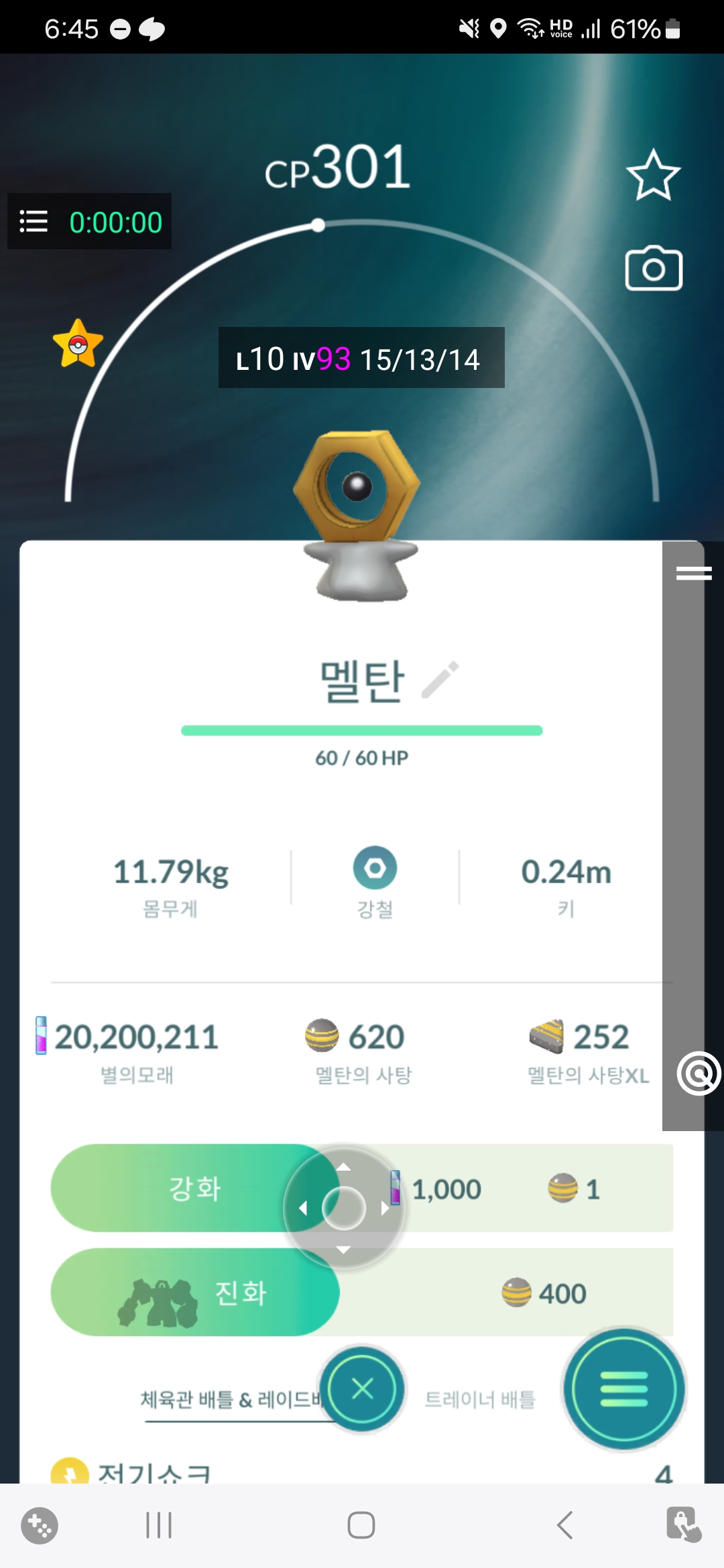724x1568 pixels.
Task: Close the Pokémon detail with the X button
Action: pos(363,1388)
